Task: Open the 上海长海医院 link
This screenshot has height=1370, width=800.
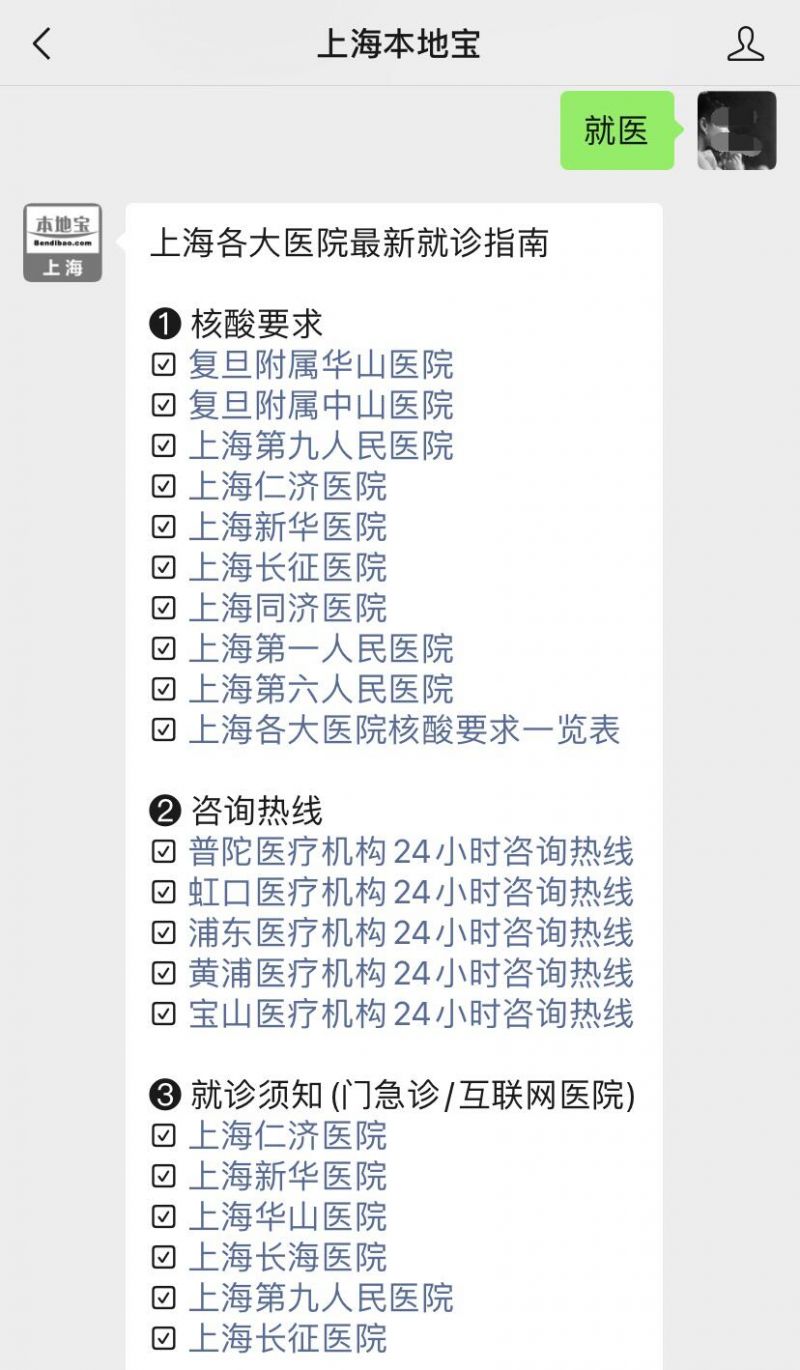Action: pos(288,1257)
